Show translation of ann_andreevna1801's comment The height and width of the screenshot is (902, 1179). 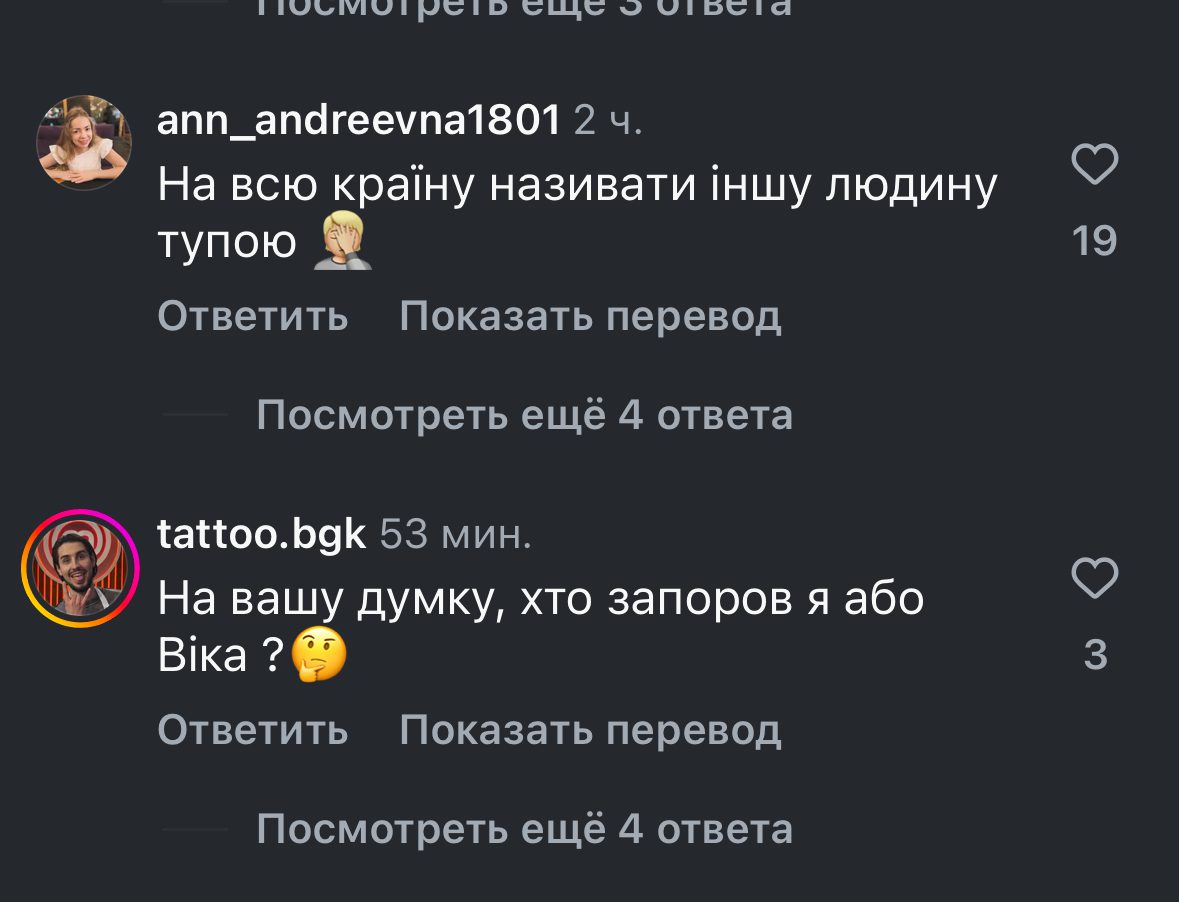pyautogui.click(x=590, y=317)
